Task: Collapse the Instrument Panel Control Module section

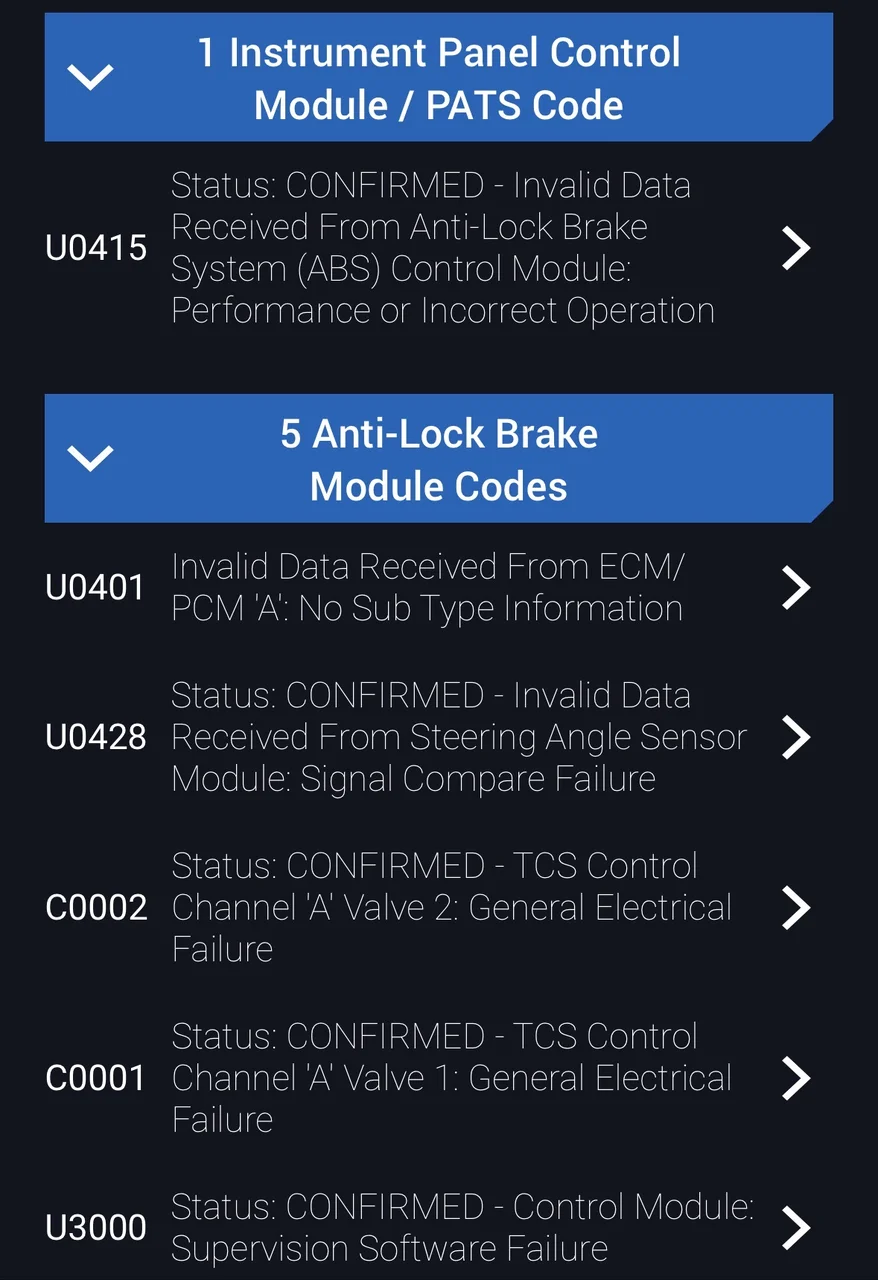Action: [90, 77]
